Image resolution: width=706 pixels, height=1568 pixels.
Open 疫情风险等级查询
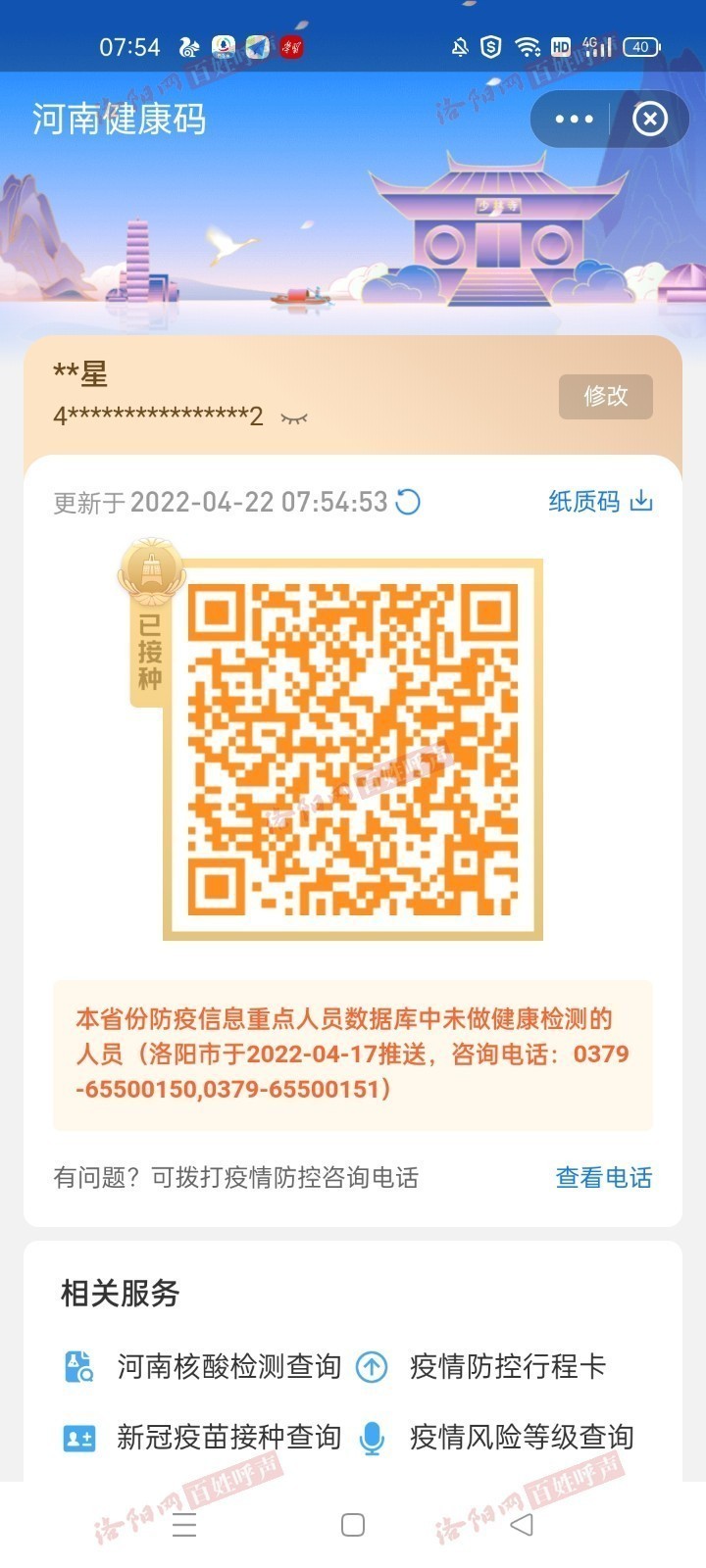pos(520,1438)
